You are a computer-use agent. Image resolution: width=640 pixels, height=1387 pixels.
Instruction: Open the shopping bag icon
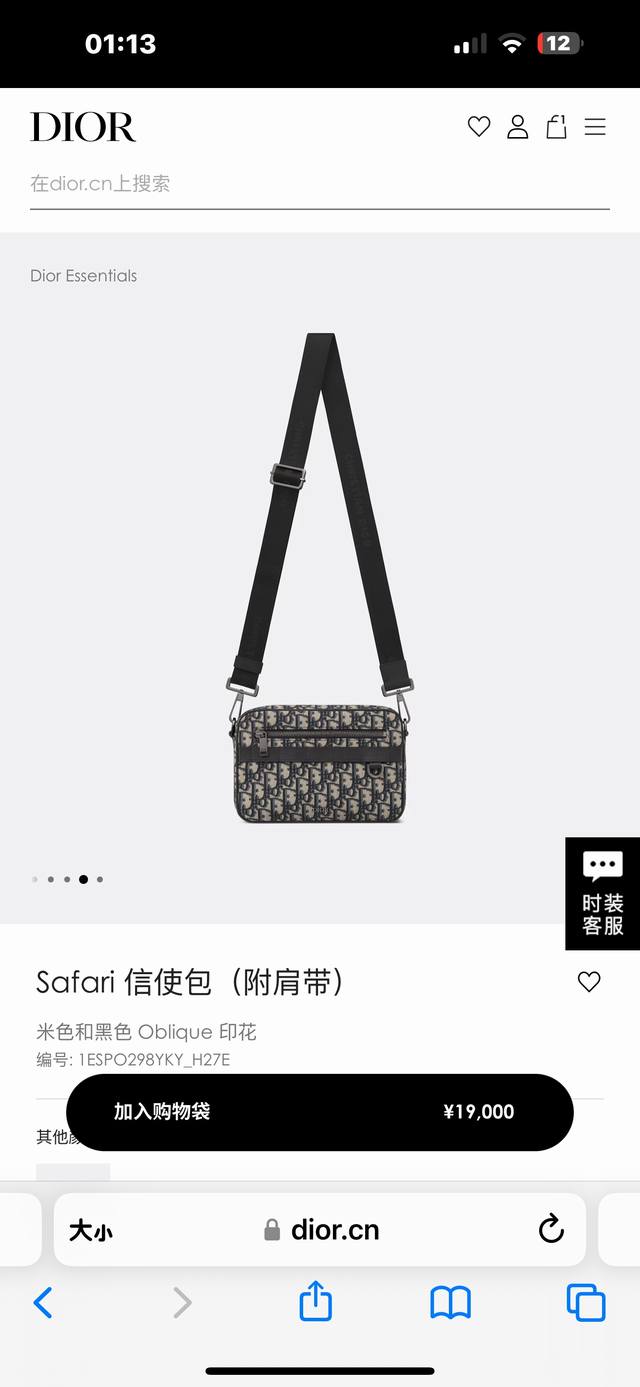[x=556, y=126]
